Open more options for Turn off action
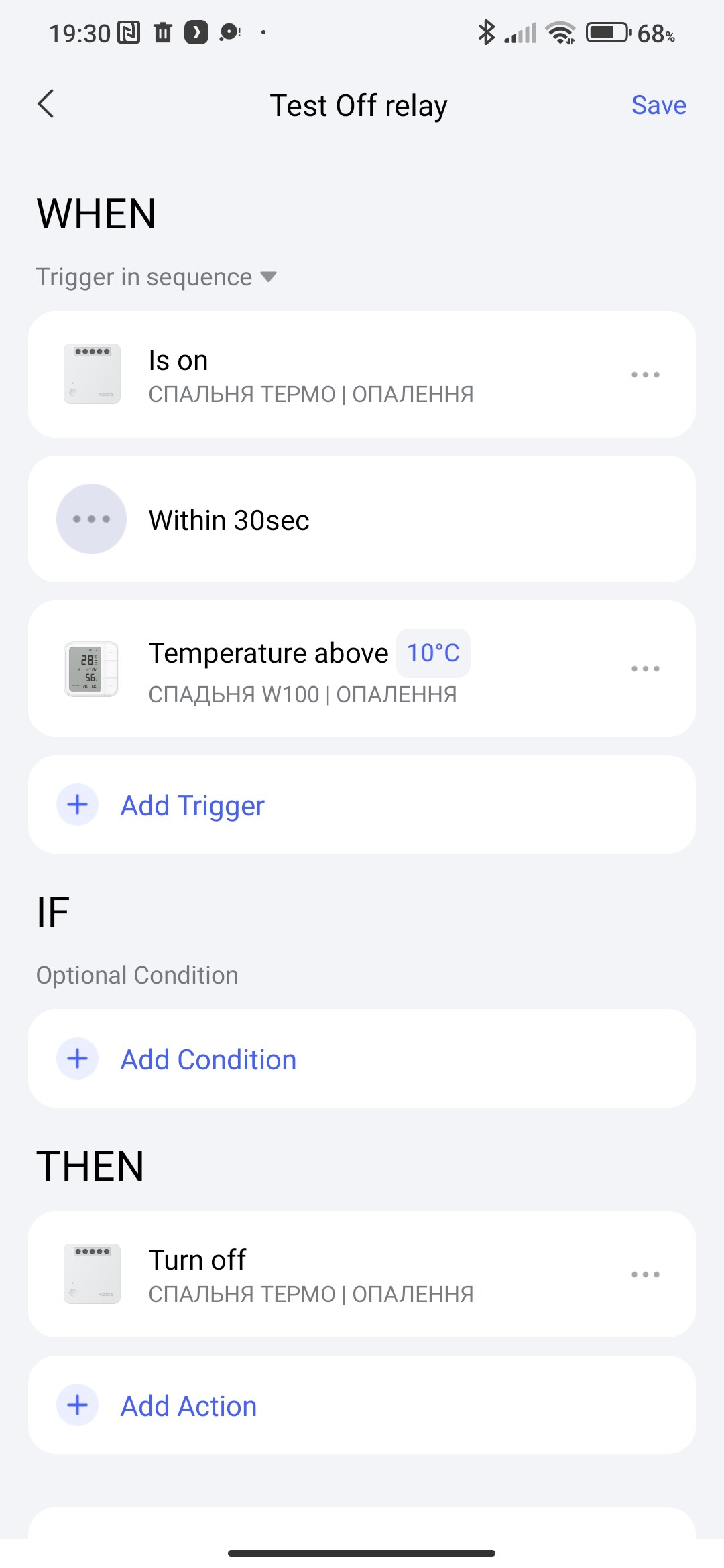The image size is (724, 1568). click(645, 1275)
